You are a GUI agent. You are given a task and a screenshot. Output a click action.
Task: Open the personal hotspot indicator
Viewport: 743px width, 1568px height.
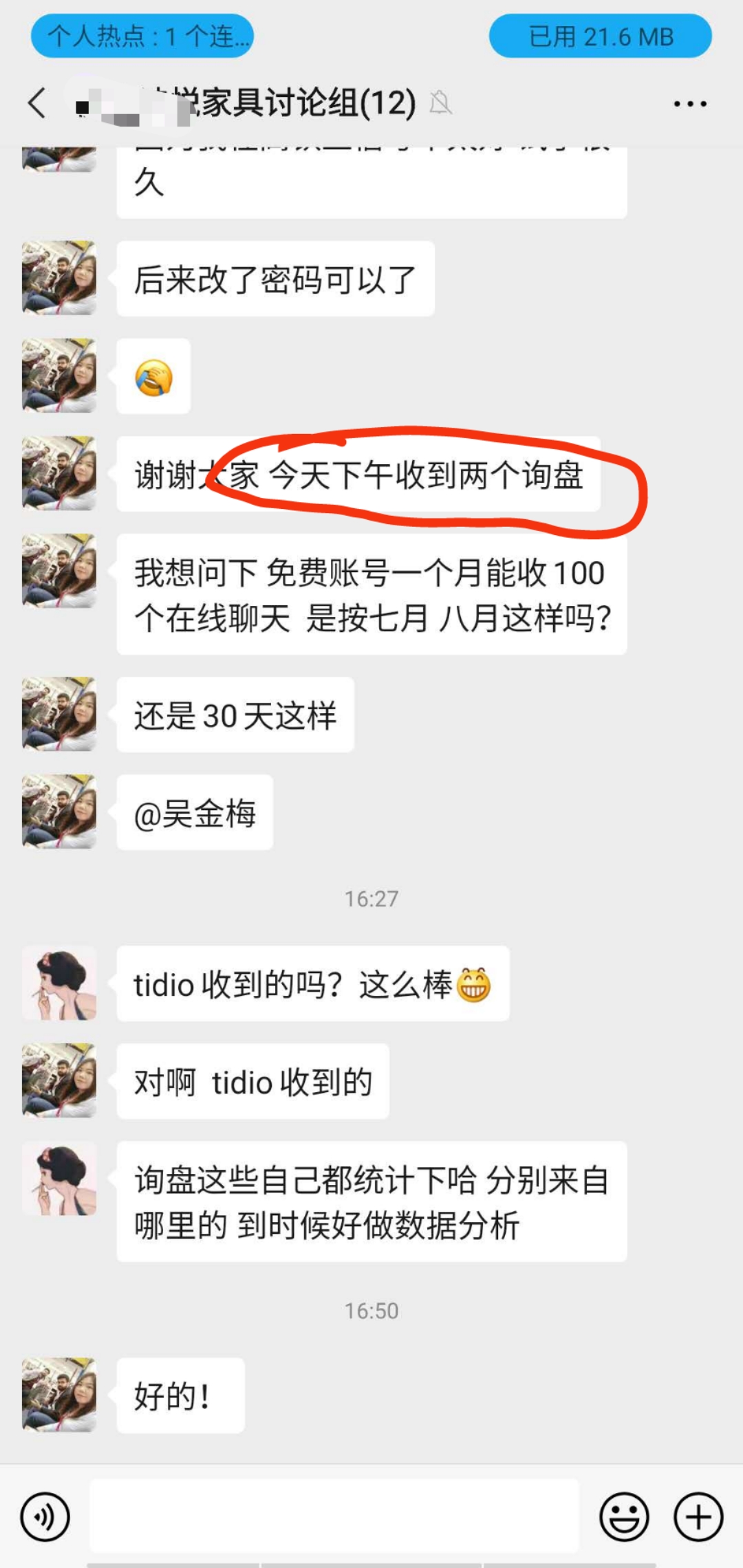[x=142, y=36]
